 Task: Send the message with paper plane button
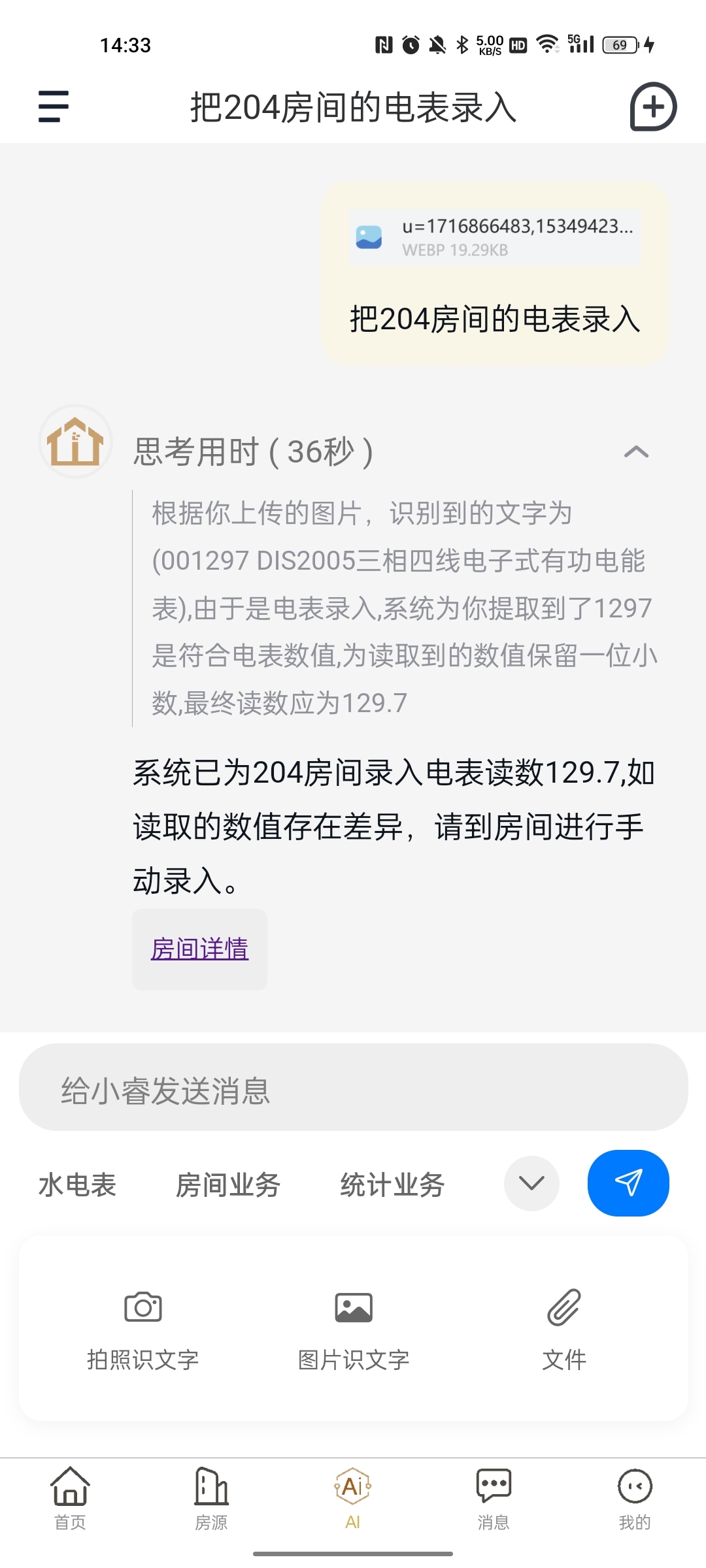[628, 1183]
